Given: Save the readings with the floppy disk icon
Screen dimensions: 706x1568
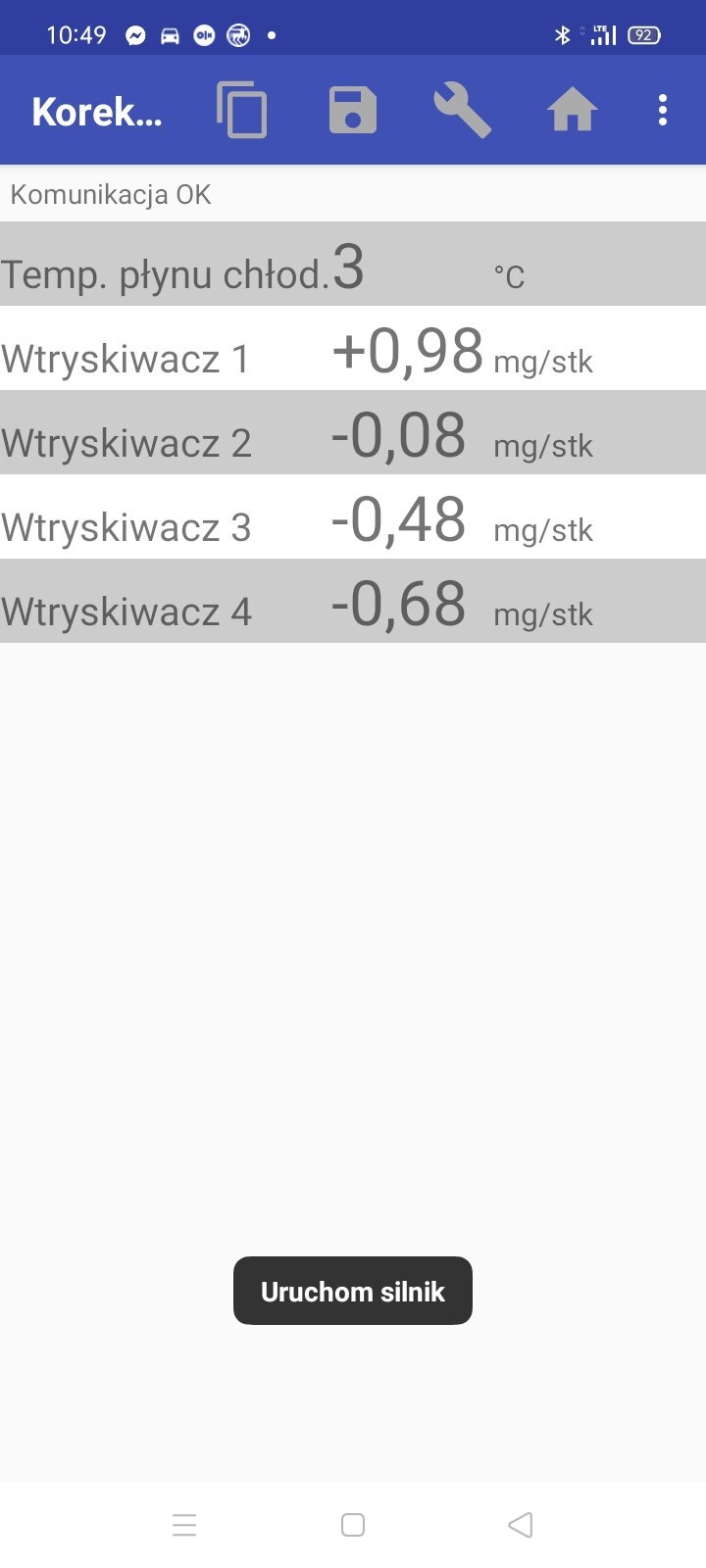Looking at the screenshot, I should [353, 110].
